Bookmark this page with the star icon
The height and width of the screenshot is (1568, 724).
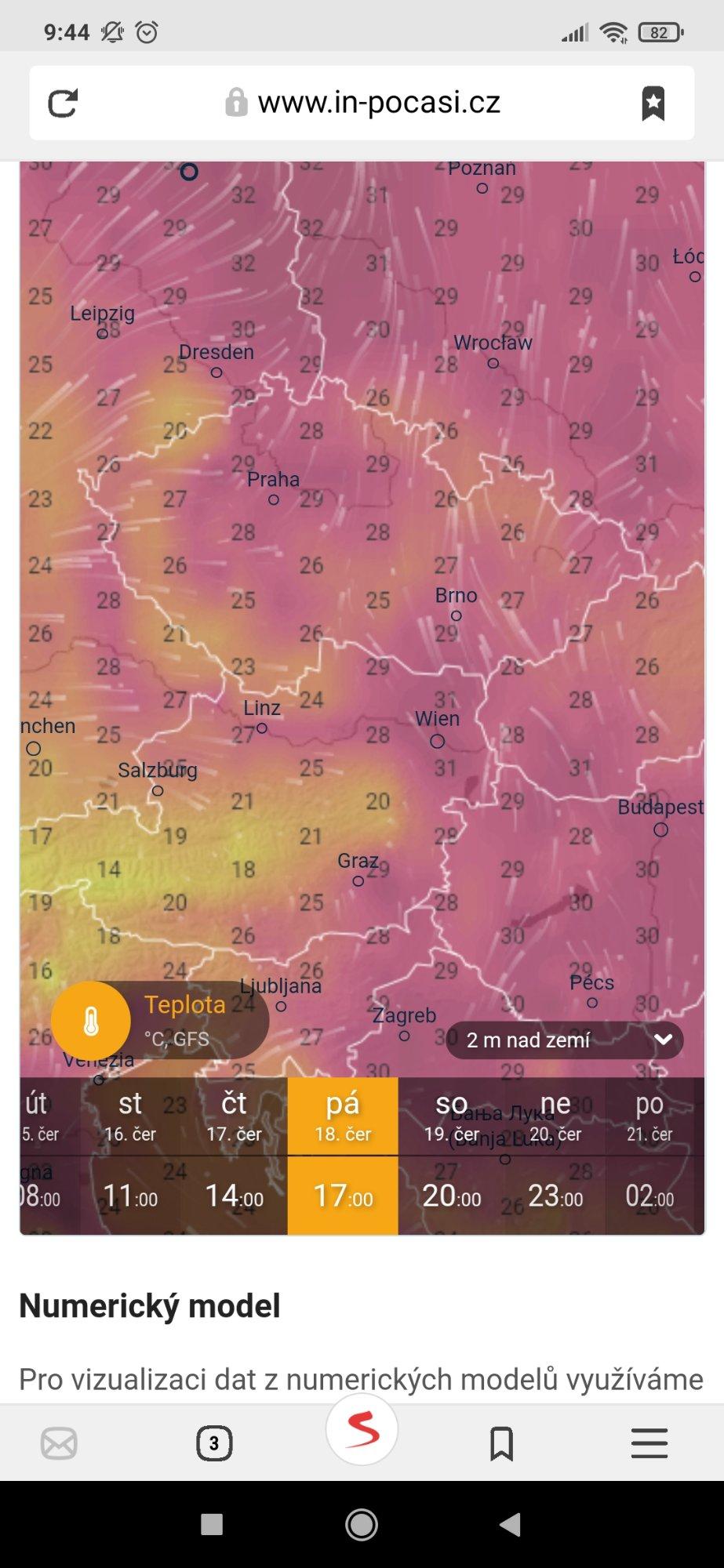coord(653,103)
